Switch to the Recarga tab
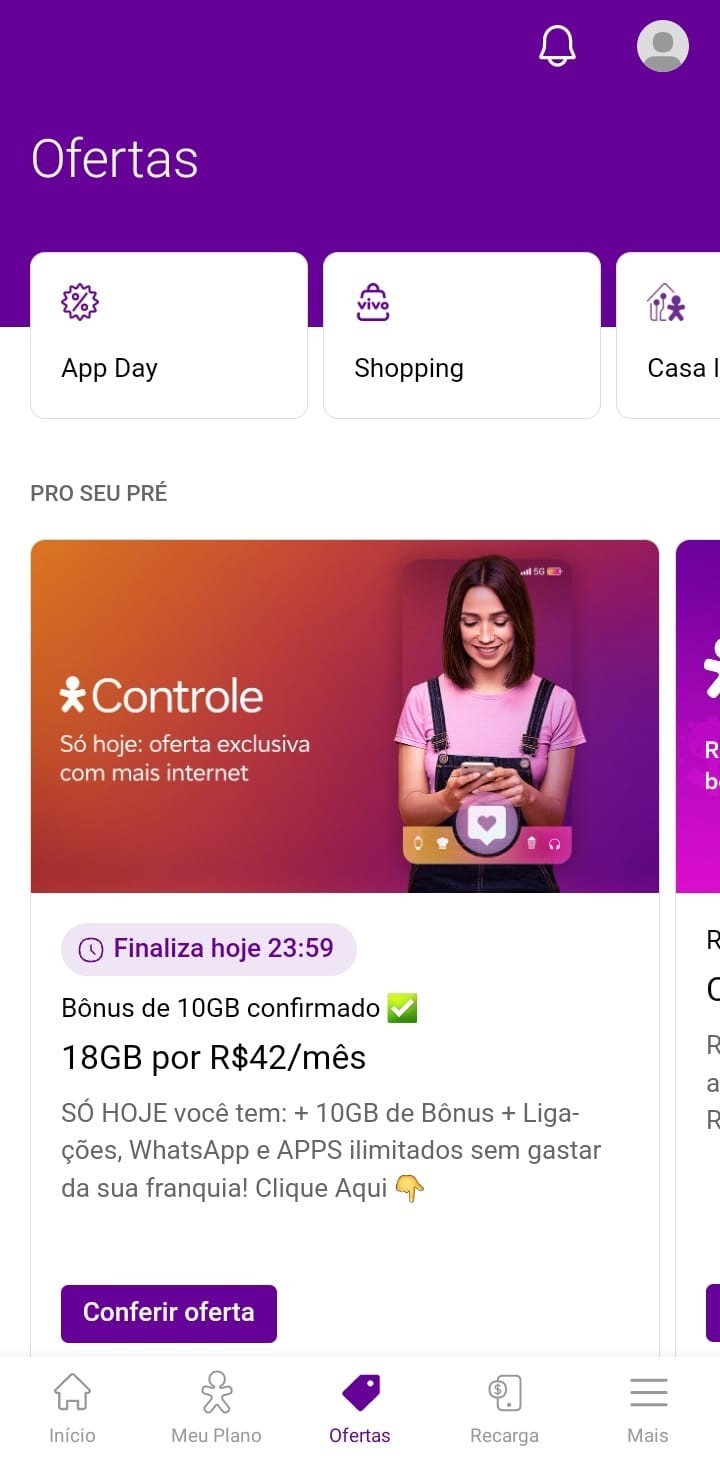Screen dimensions: 720x1461 504,1409
